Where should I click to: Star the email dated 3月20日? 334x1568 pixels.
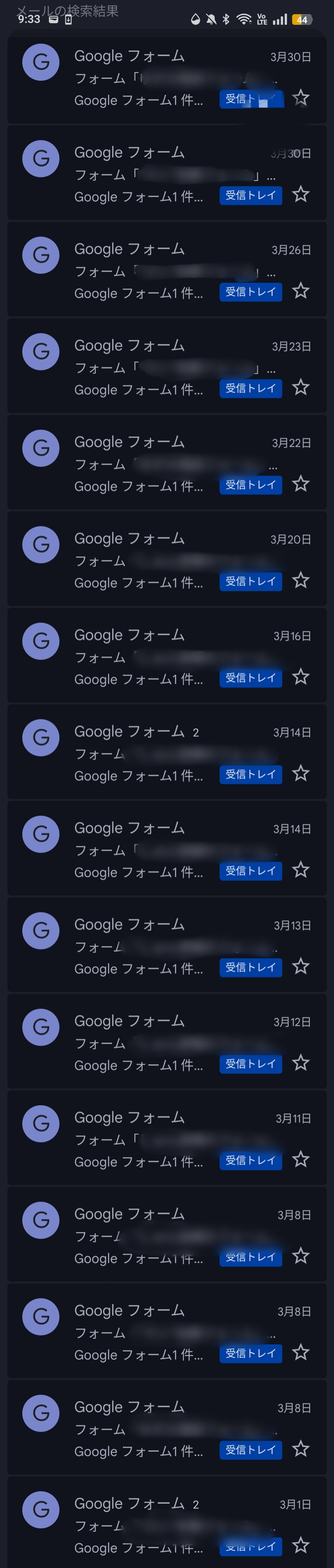coord(301,580)
